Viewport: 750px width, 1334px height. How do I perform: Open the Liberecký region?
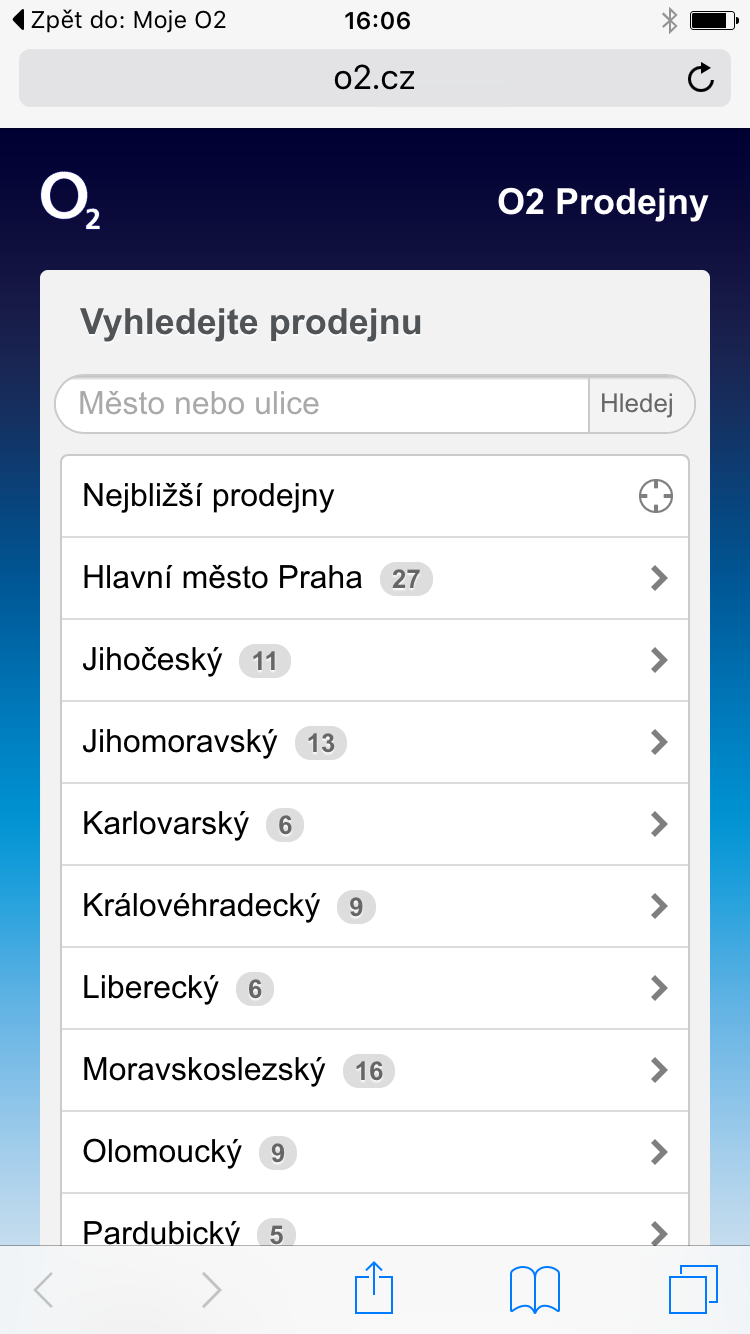pyautogui.click(x=375, y=988)
